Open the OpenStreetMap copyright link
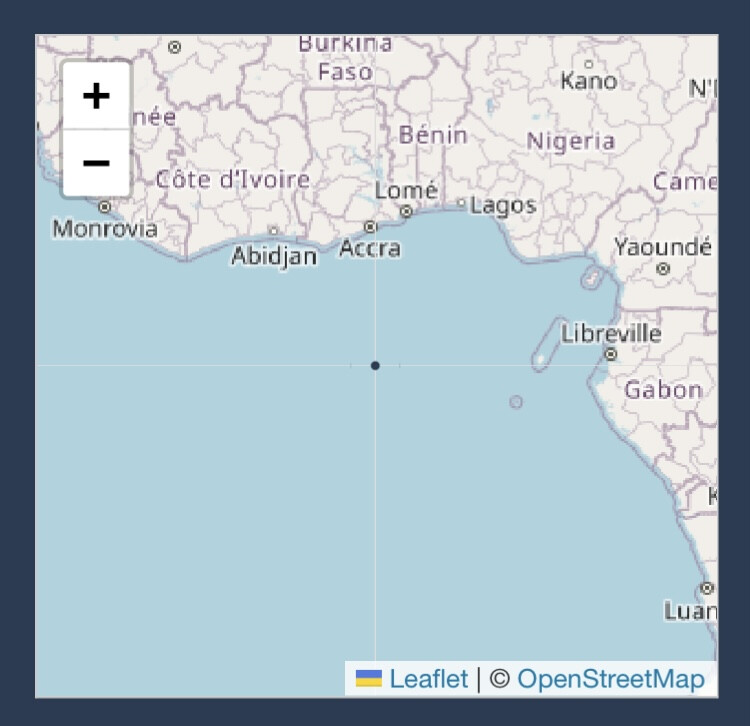This screenshot has height=726, width=750. pos(610,680)
